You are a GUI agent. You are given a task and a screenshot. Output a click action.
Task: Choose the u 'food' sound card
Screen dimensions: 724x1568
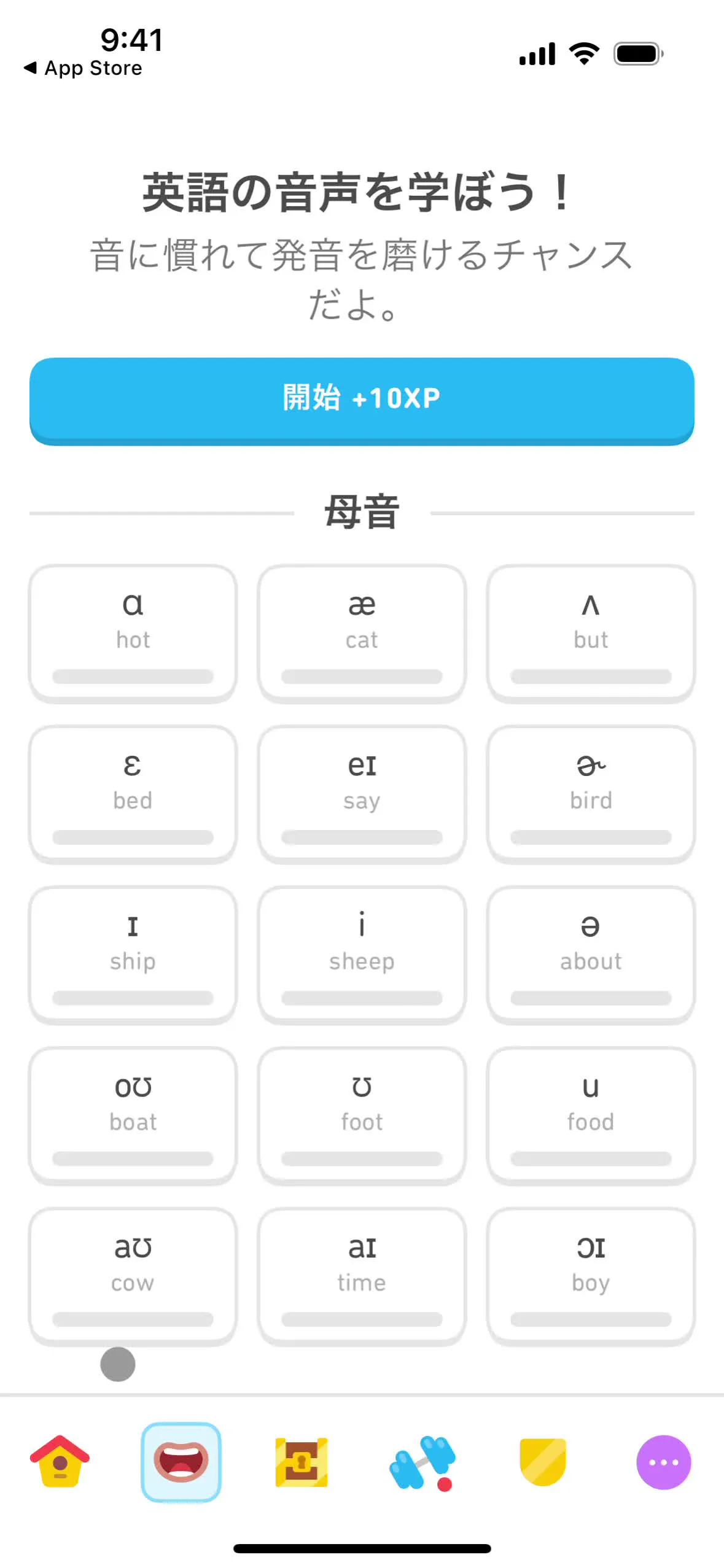pyautogui.click(x=591, y=1115)
